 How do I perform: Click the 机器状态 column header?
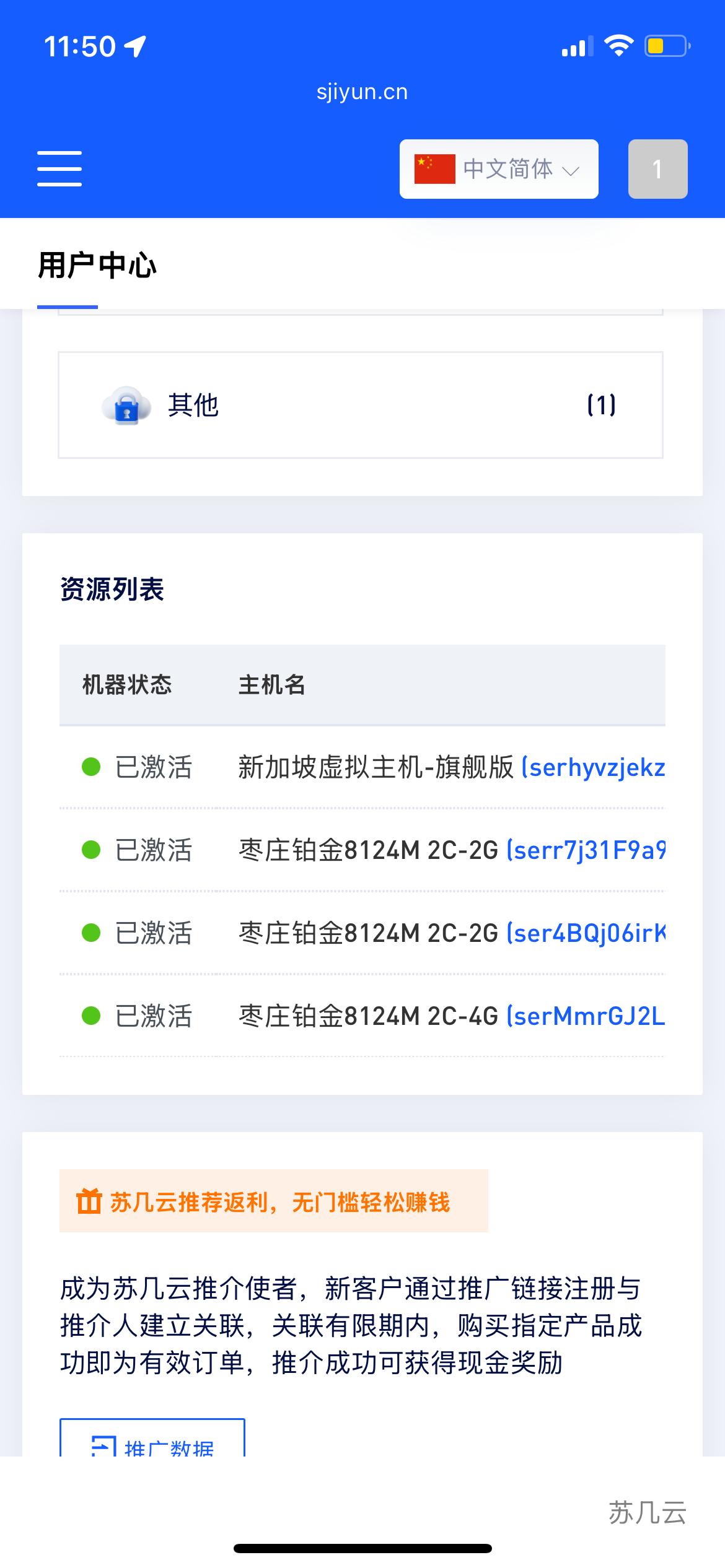click(126, 685)
